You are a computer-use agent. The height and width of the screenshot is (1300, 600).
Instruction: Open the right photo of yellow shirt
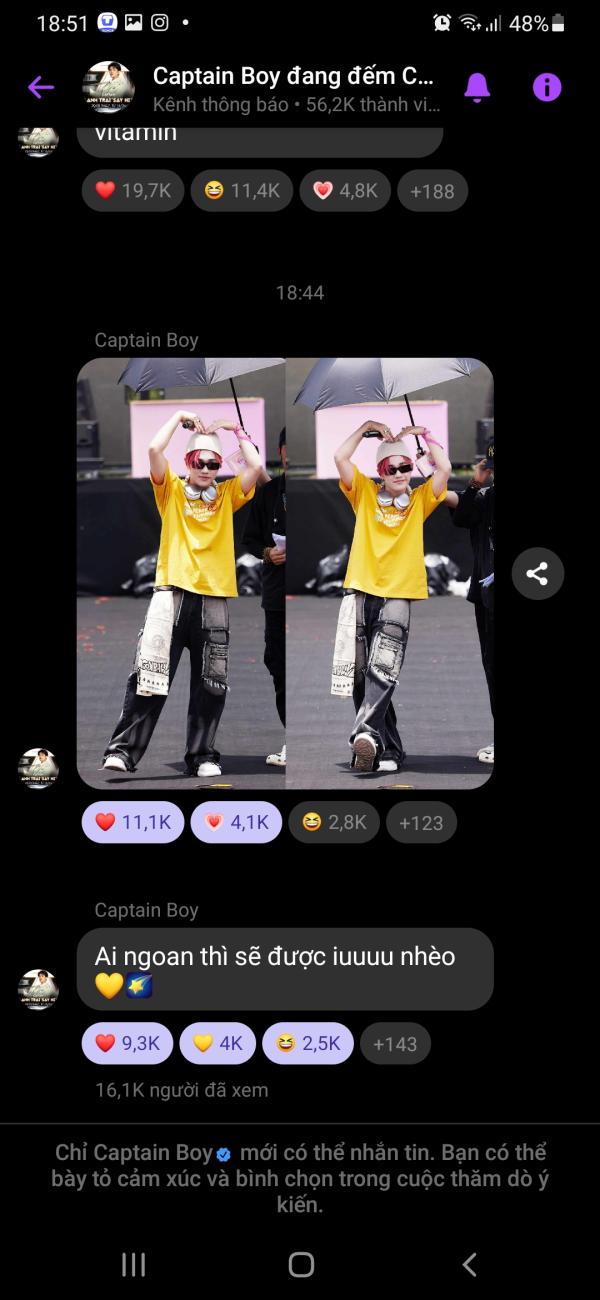[x=390, y=573]
